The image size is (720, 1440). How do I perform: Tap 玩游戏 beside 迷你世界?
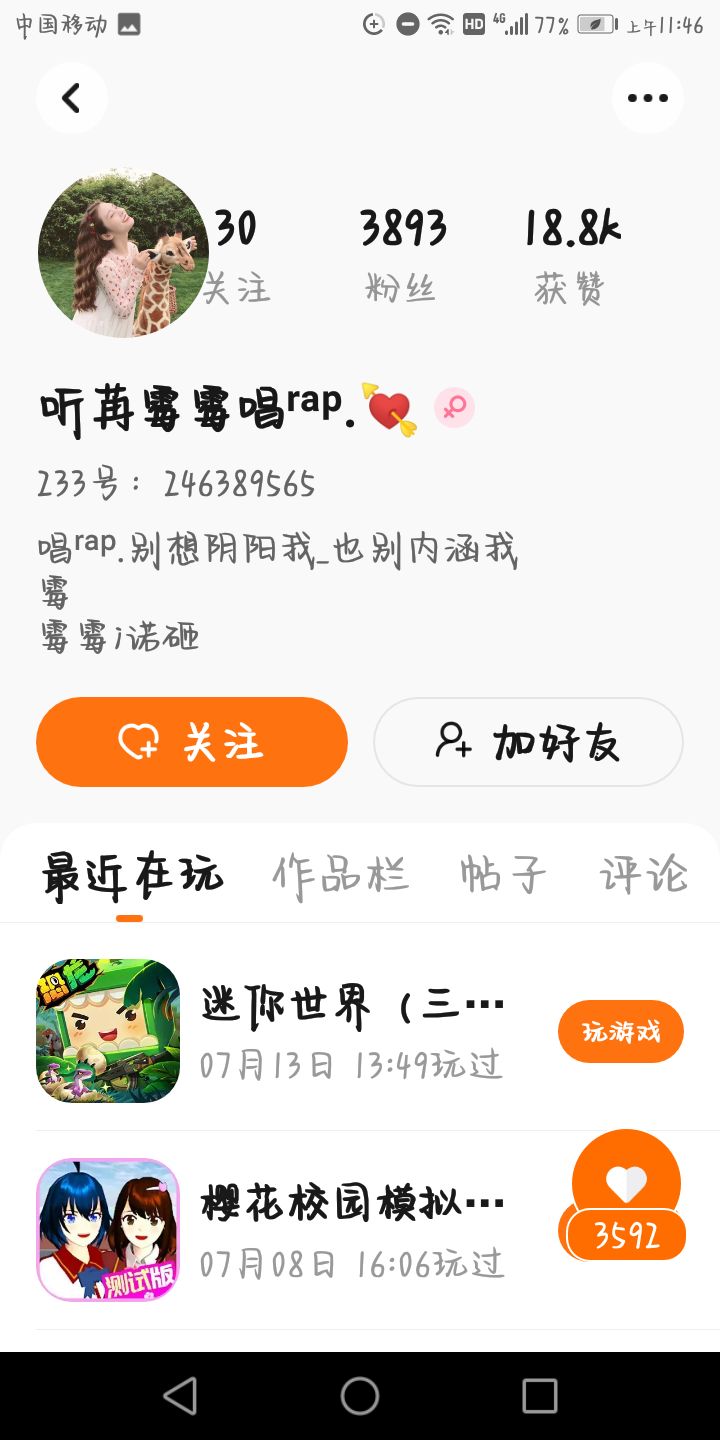click(x=620, y=1031)
